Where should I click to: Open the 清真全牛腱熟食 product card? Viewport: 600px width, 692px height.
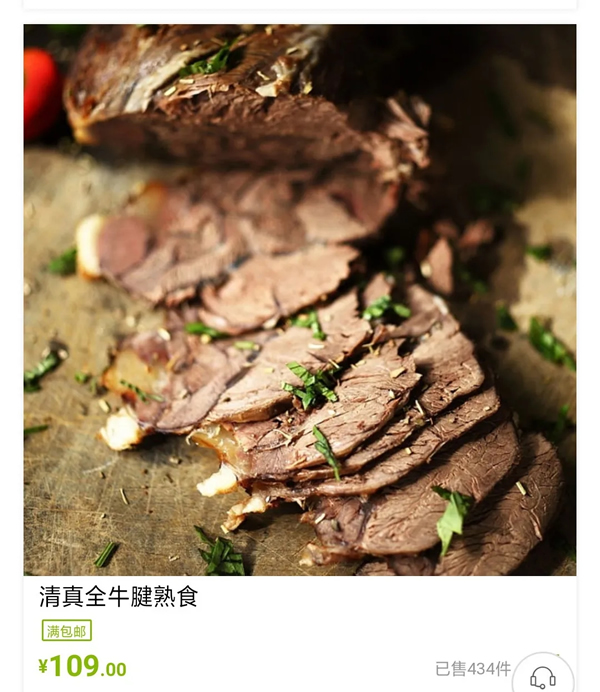(x=299, y=300)
